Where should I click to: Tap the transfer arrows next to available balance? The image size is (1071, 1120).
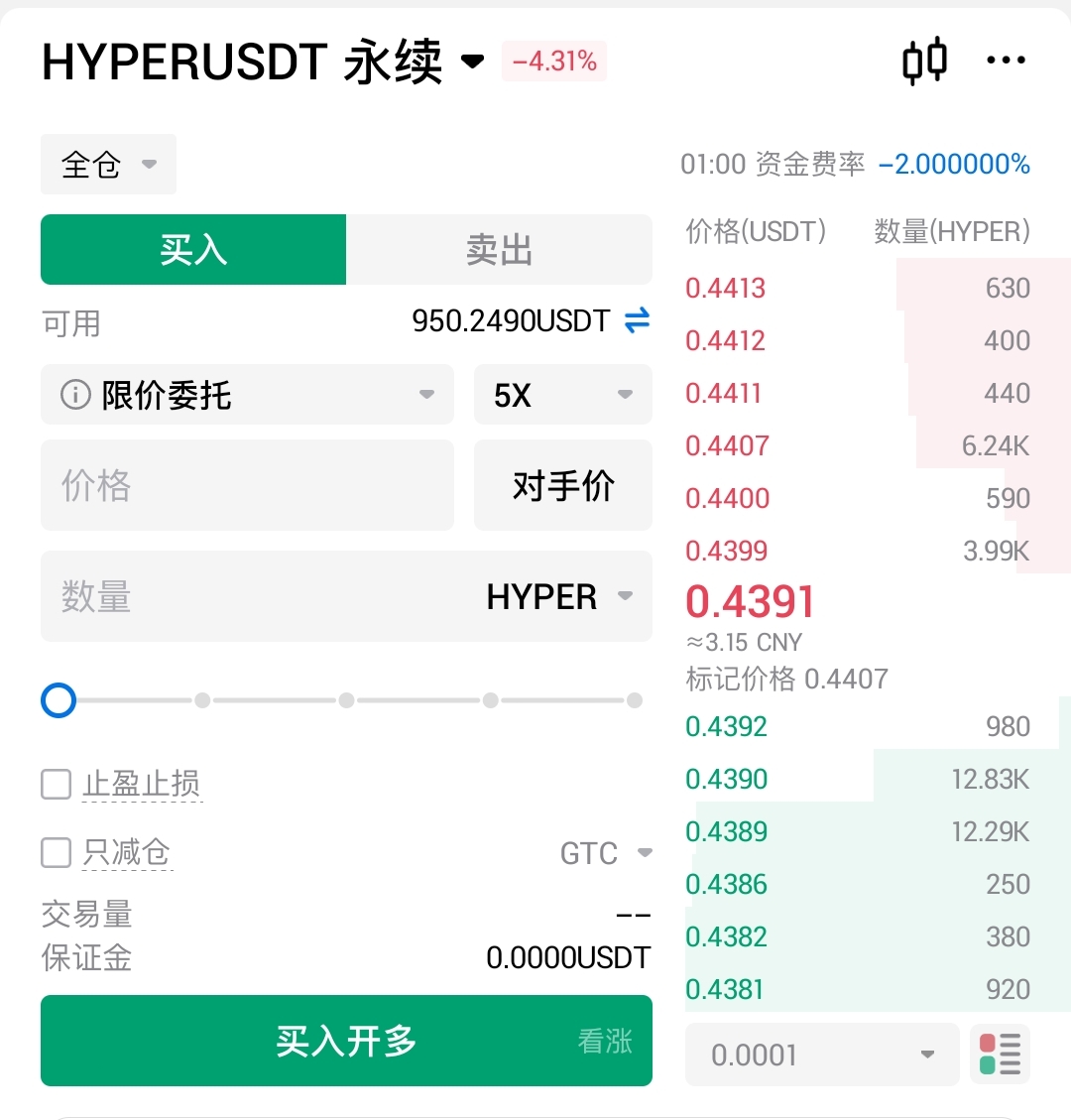[x=637, y=320]
